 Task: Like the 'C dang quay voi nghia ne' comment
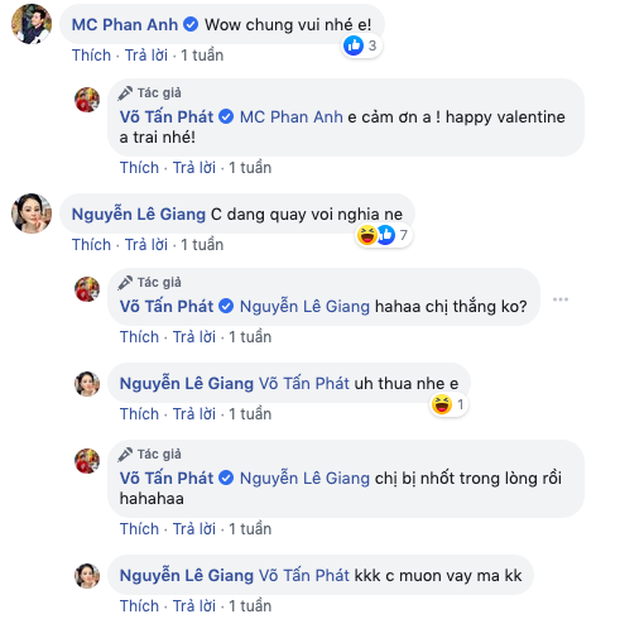[91, 244]
